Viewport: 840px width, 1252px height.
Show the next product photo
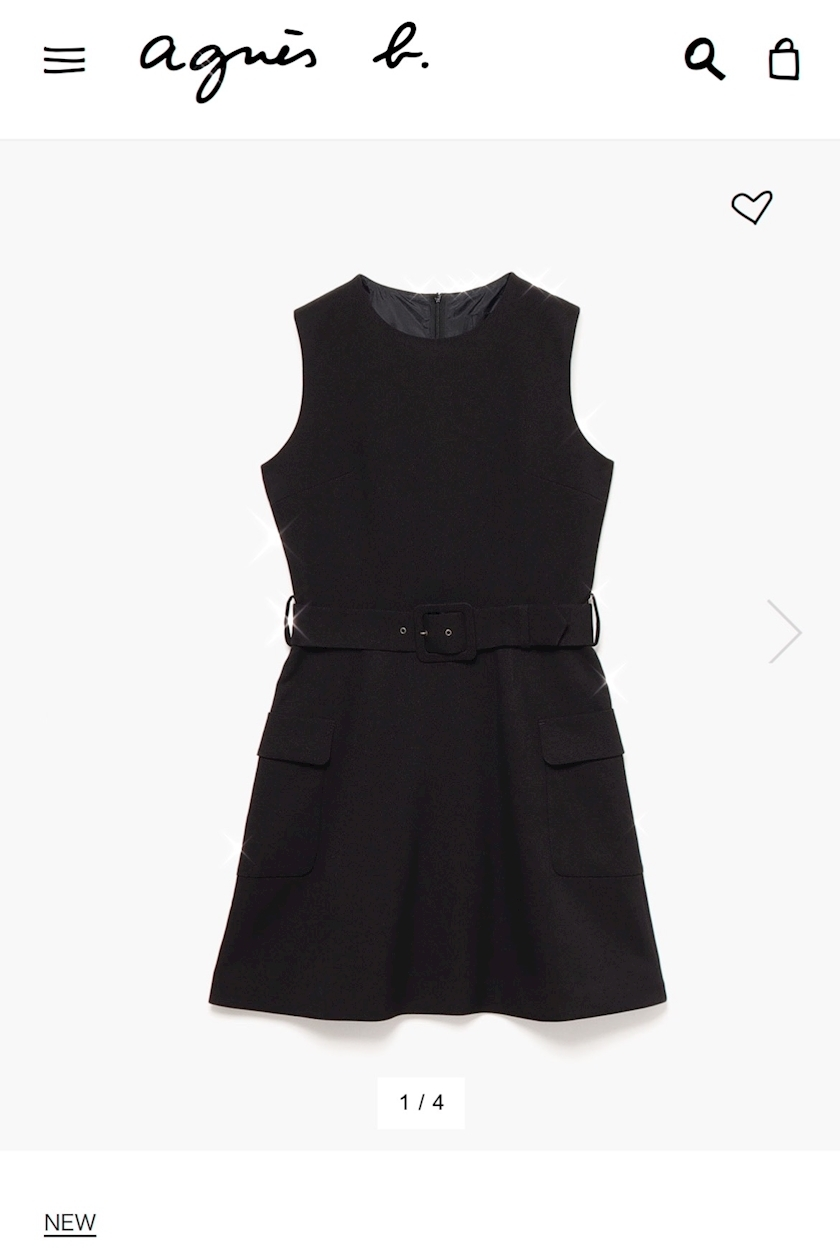coord(785,632)
